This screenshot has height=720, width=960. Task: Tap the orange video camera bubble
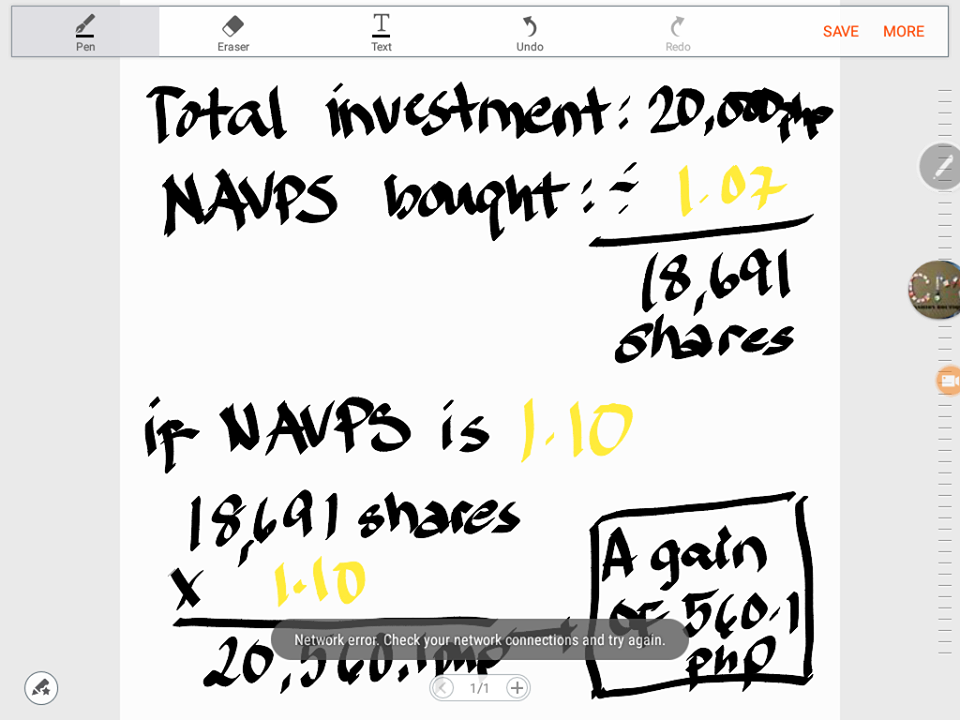(947, 381)
